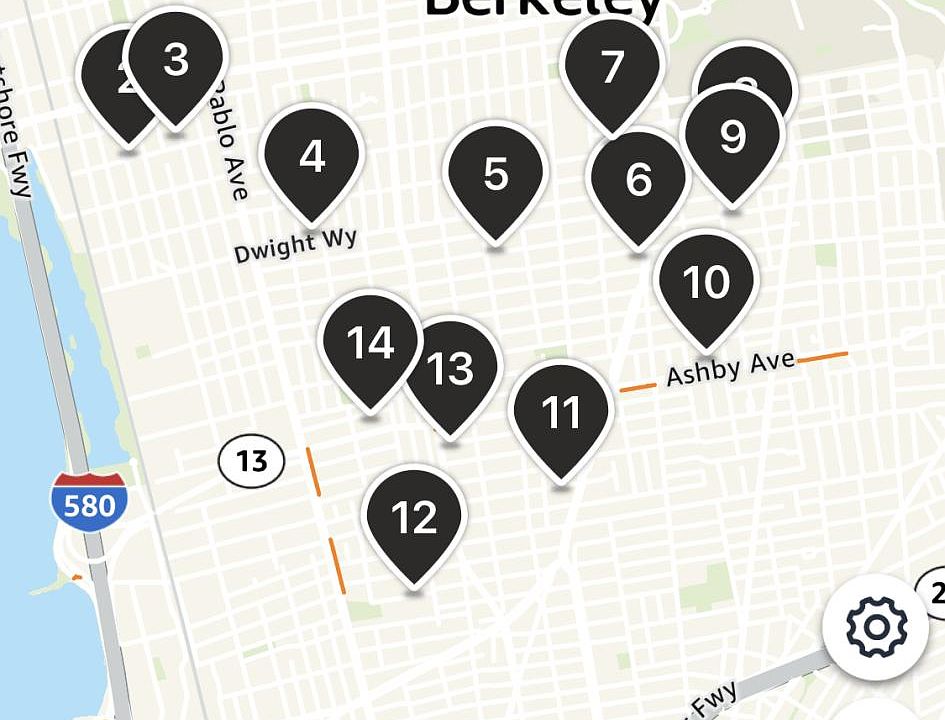The width and height of the screenshot is (945, 720).
Task: Open map pin number 10
Action: coord(706,283)
